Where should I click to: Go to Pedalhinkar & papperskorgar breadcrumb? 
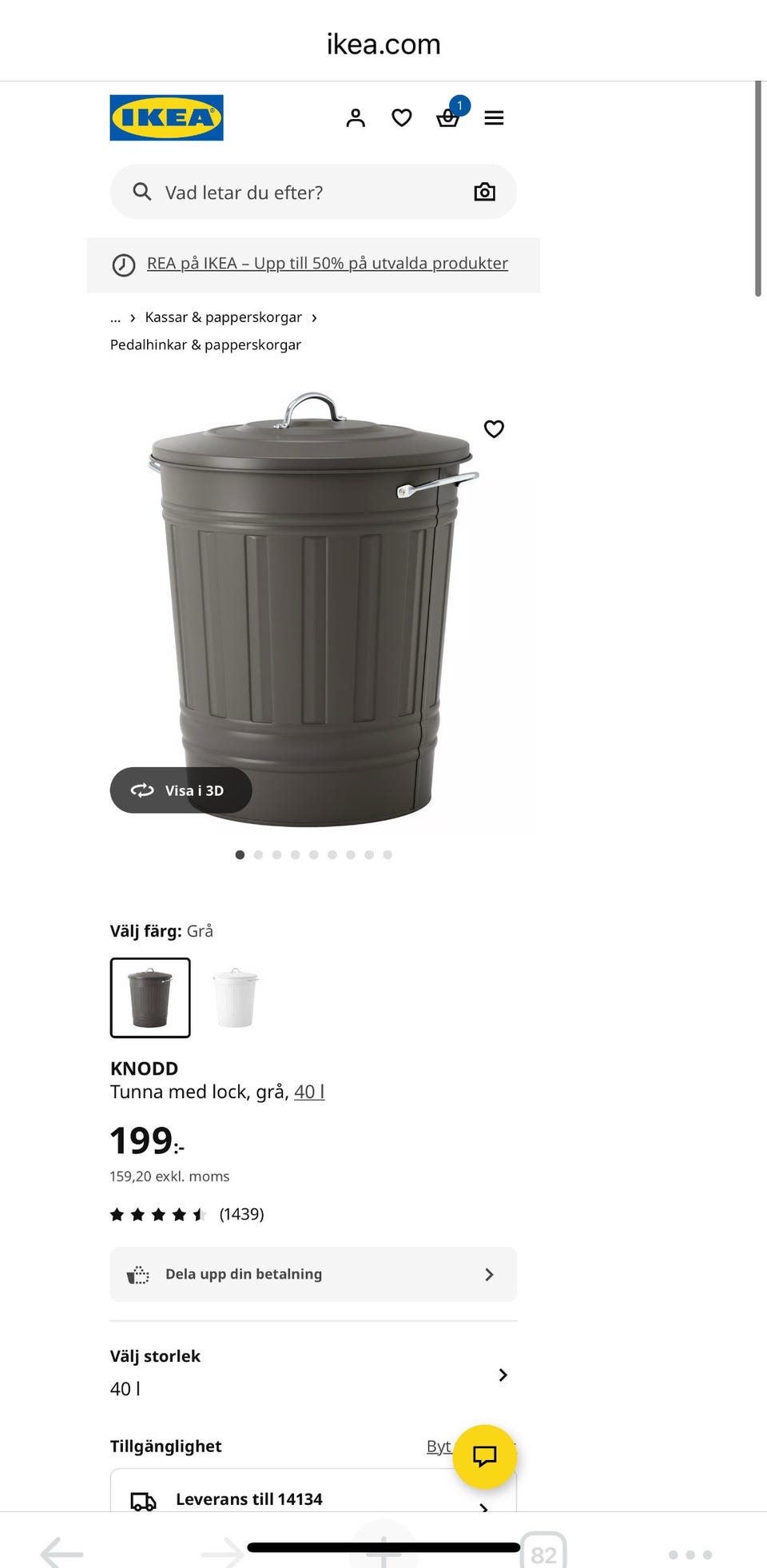point(205,344)
